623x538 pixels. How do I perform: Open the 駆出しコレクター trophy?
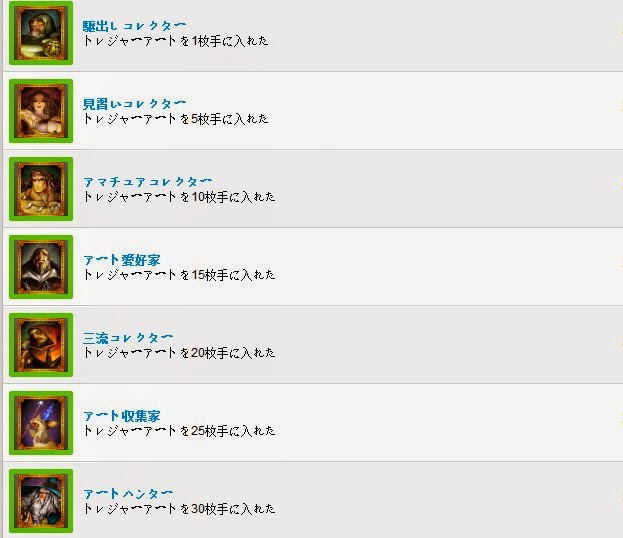(x=134, y=25)
